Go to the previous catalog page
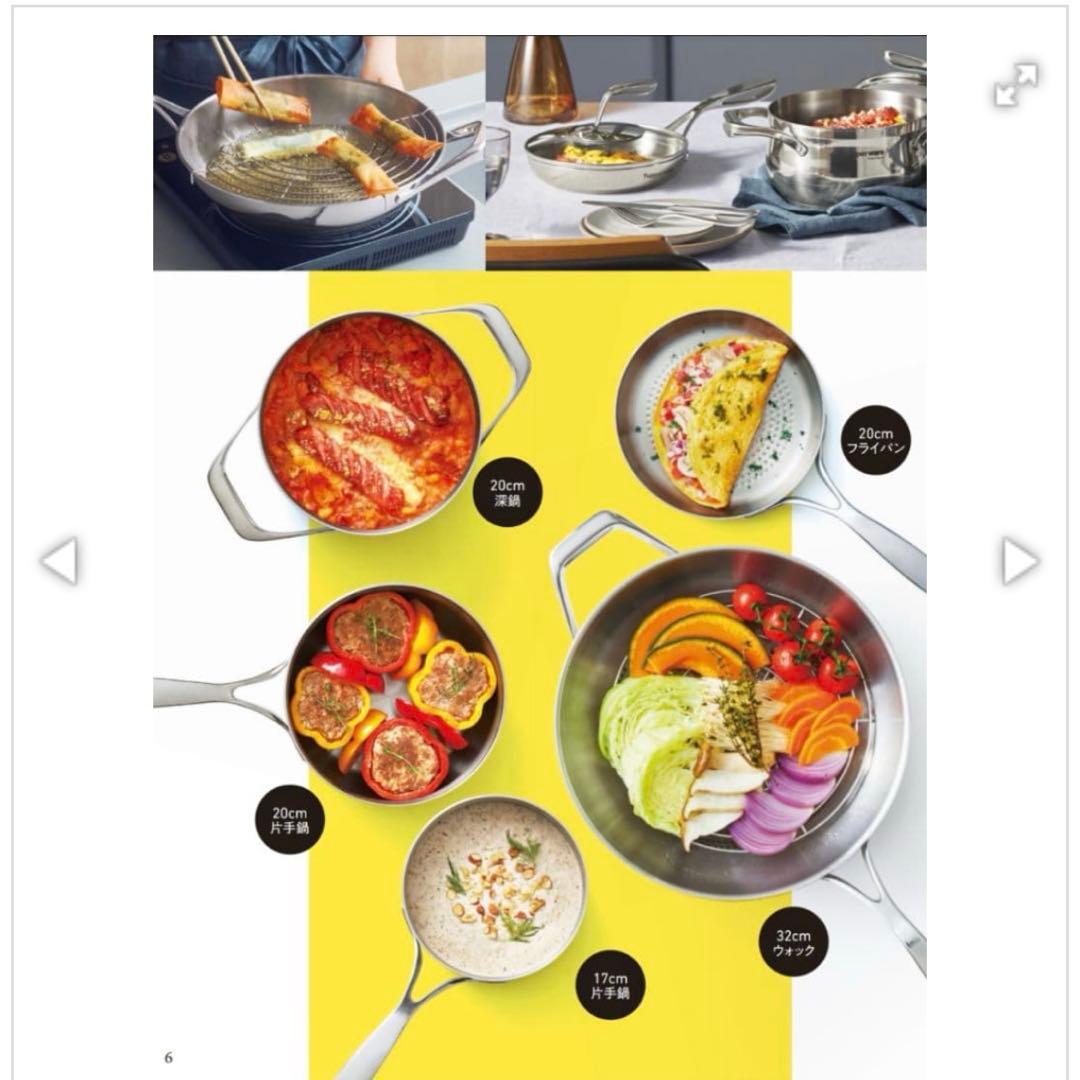This screenshot has height=1080, width=1080. click(59, 561)
